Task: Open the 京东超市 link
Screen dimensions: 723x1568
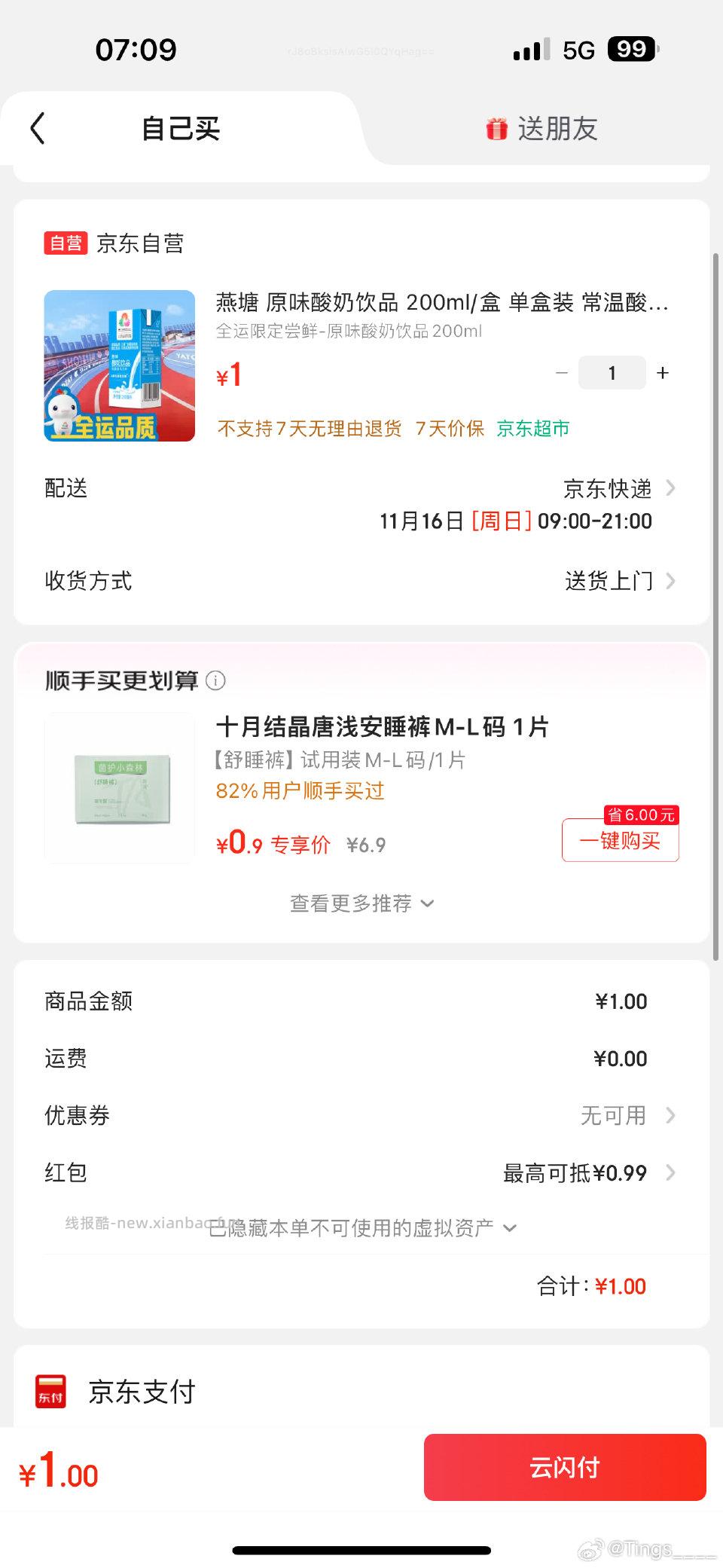Action: coord(532,428)
